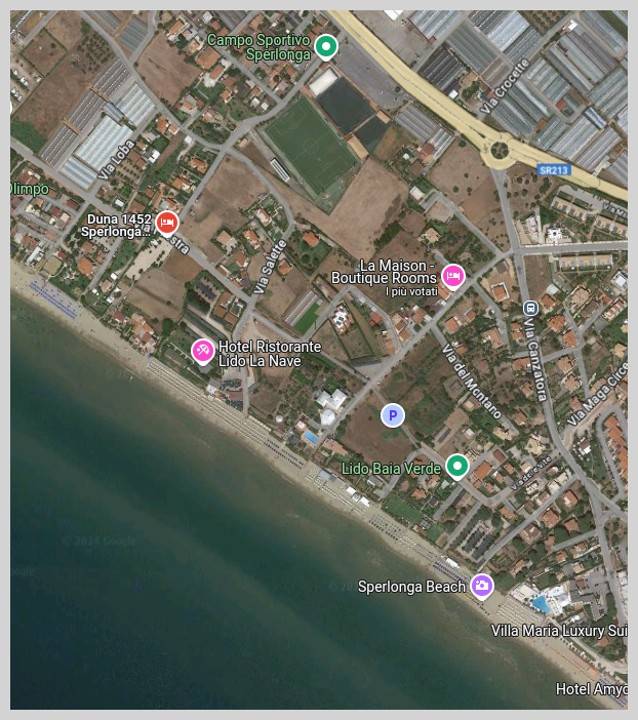This screenshot has height=720, width=638.
Task: Tap La Maison Boutique Rooms pin
Action: click(453, 275)
